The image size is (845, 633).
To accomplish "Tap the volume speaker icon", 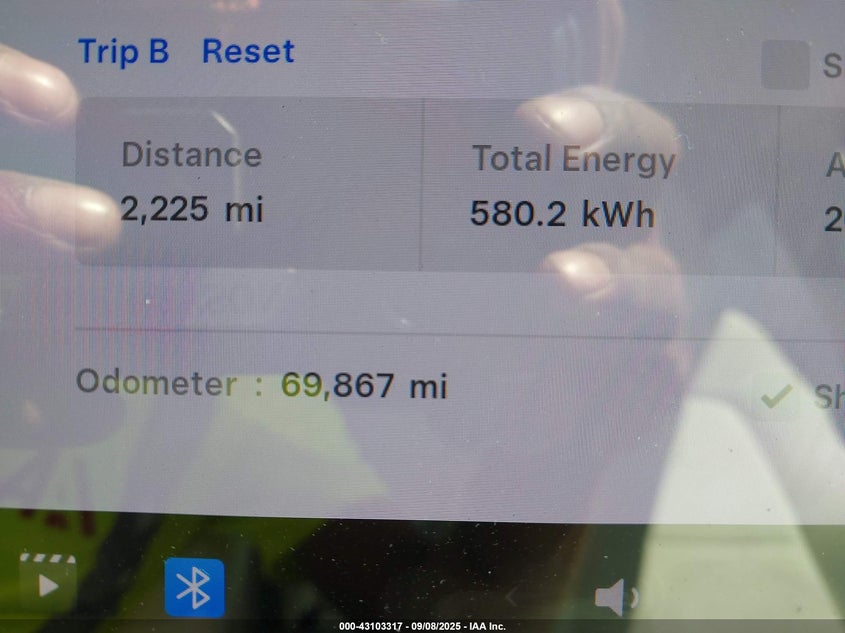I will tap(614, 598).
